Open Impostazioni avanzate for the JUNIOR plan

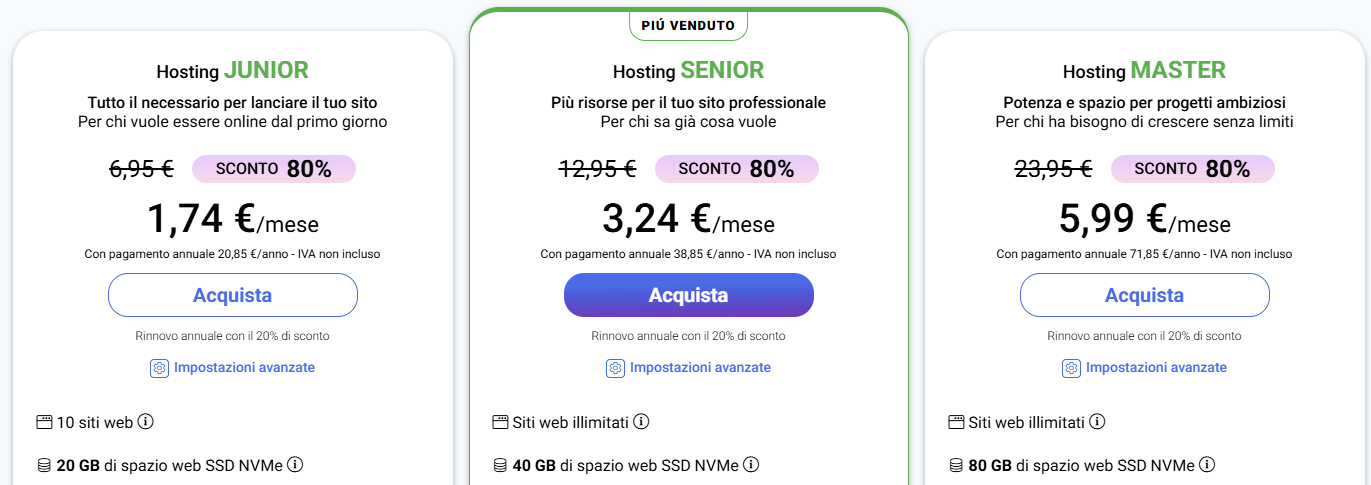[233, 368]
